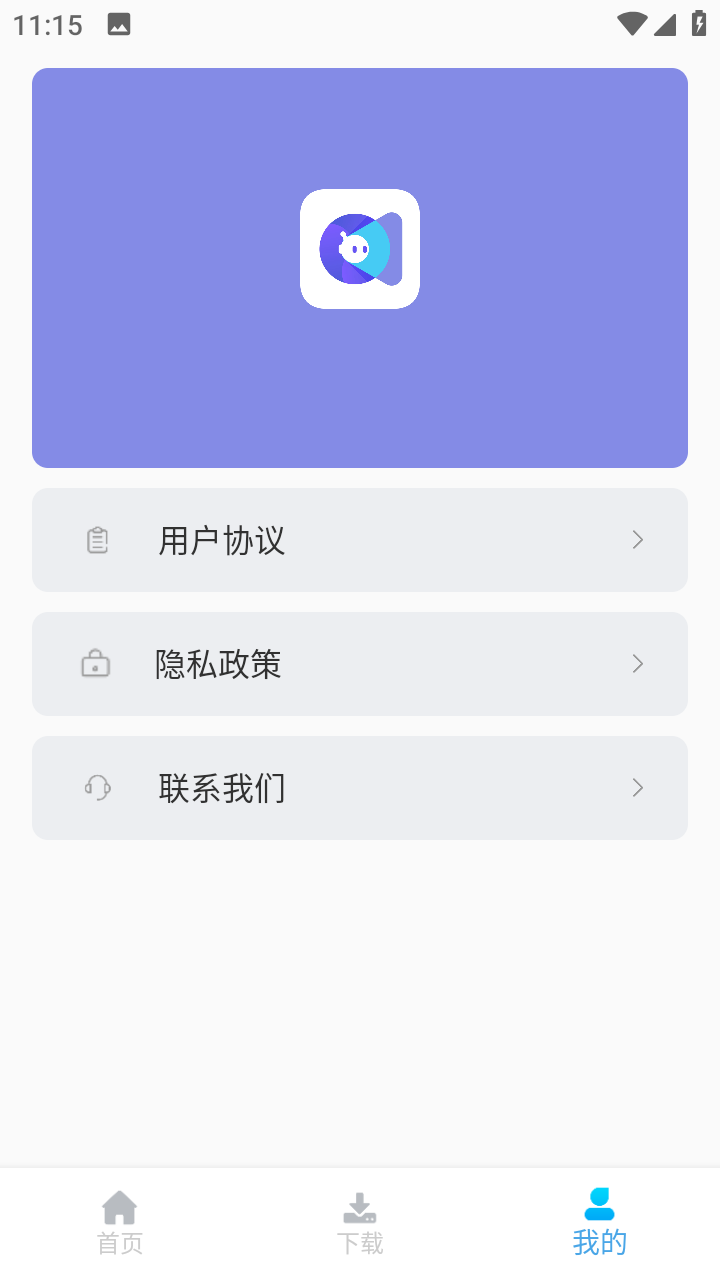Viewport: 720px width, 1280px height.
Task: Switch to the 首页 tab
Action: tap(120, 1223)
